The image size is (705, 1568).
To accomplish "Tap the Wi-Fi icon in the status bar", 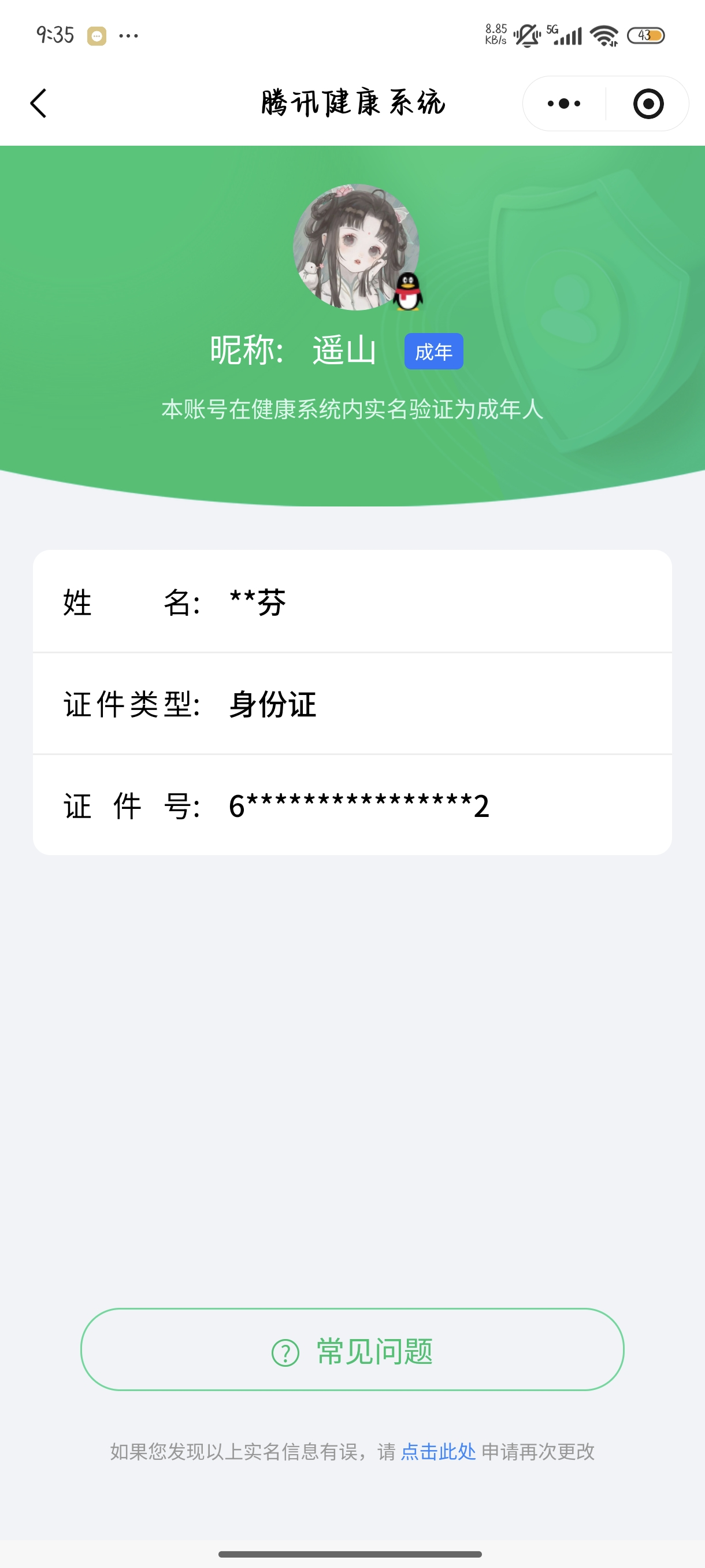I will (603, 35).
